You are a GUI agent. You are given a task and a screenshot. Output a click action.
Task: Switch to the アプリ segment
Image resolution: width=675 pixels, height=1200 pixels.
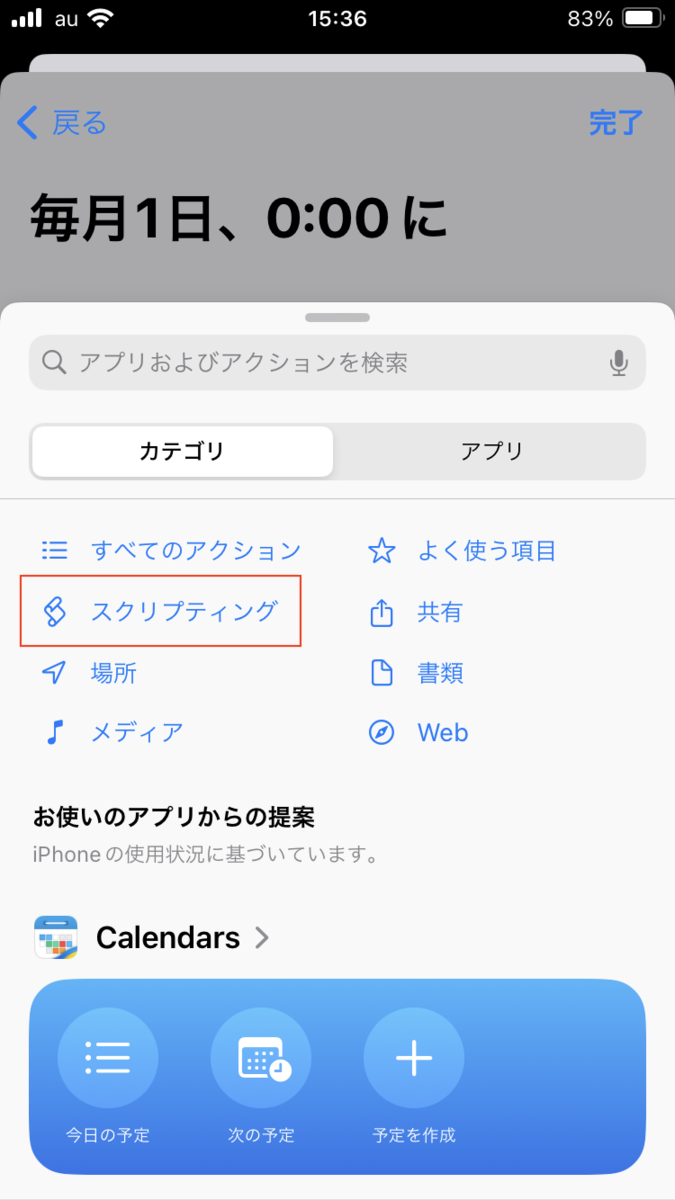(x=492, y=451)
